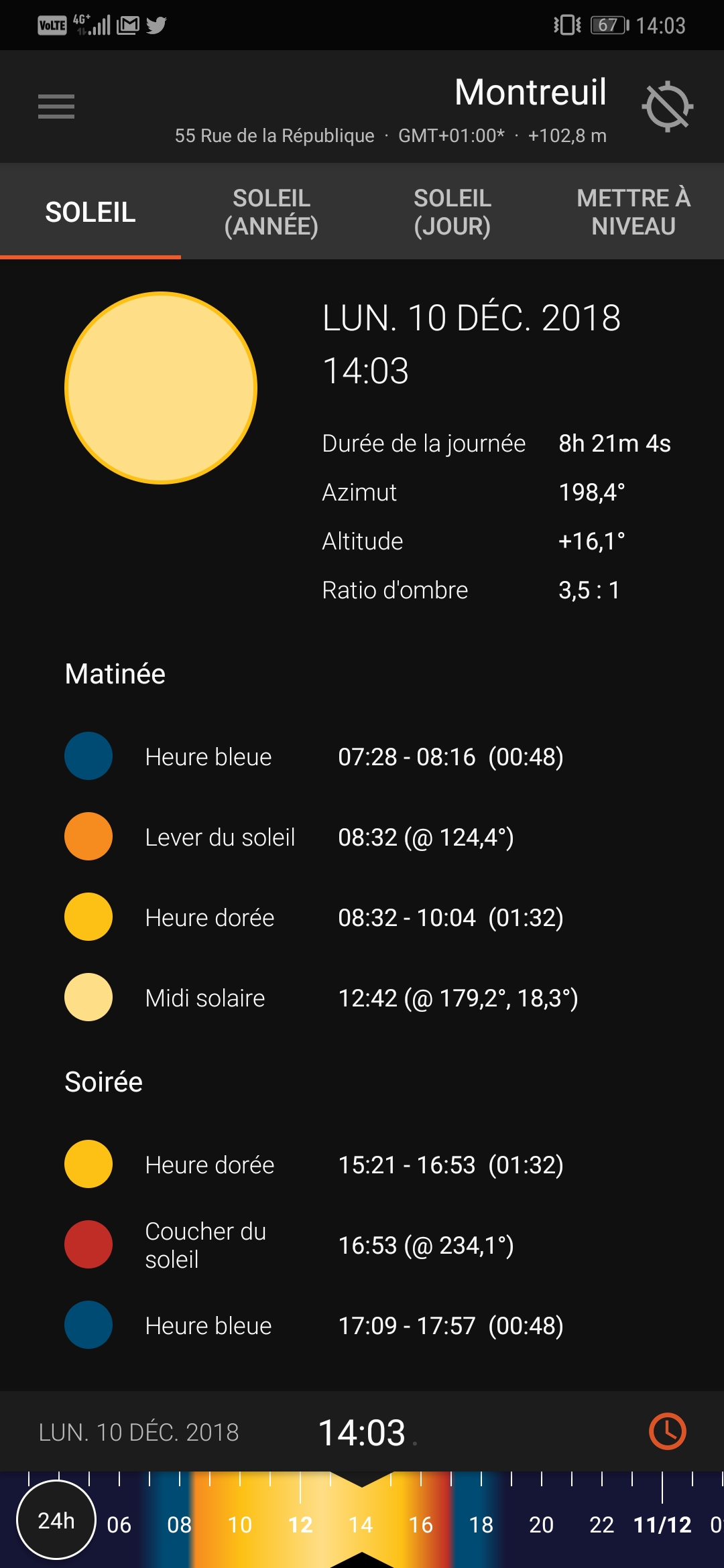Image resolution: width=724 pixels, height=1568 pixels.
Task: Tap the GPS location off icon
Action: (x=667, y=106)
